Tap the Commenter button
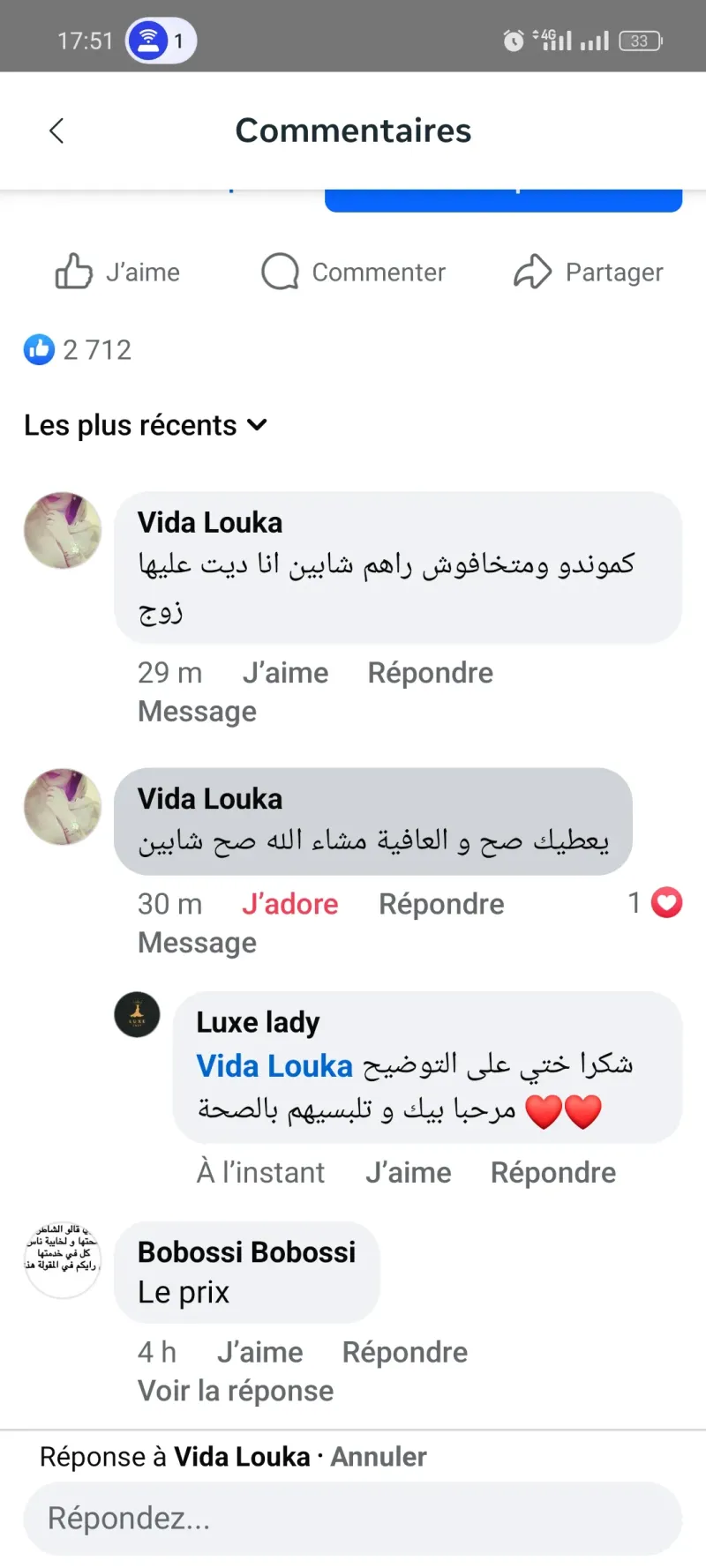 353,272
